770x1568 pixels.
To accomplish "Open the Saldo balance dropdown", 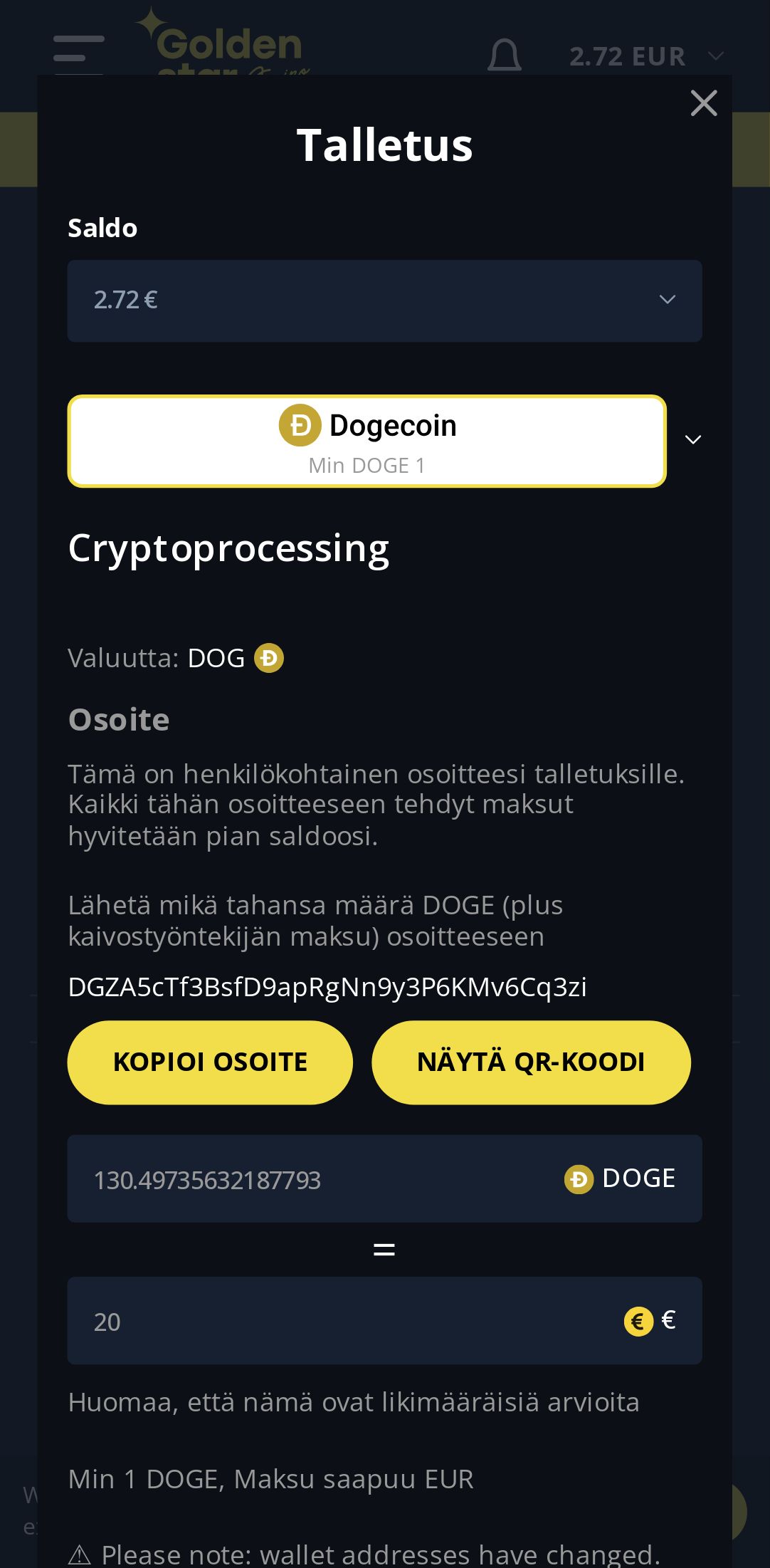I will [x=384, y=300].
